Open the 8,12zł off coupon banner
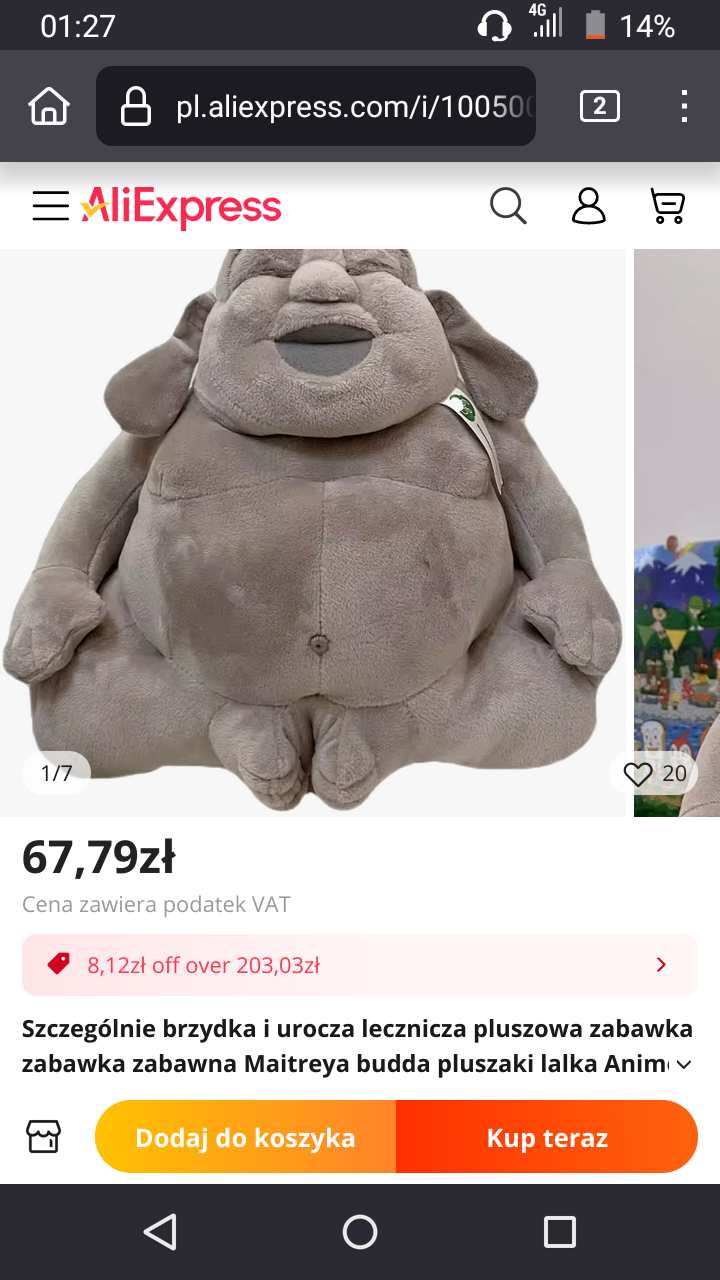The width and height of the screenshot is (720, 1280). coord(360,965)
